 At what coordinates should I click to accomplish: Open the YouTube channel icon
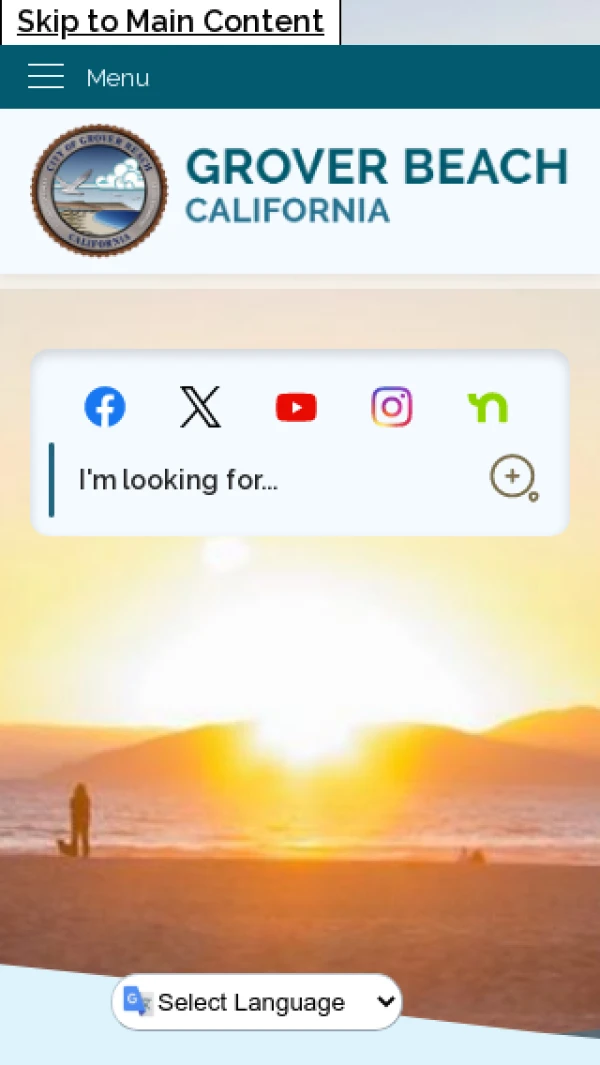(x=296, y=407)
